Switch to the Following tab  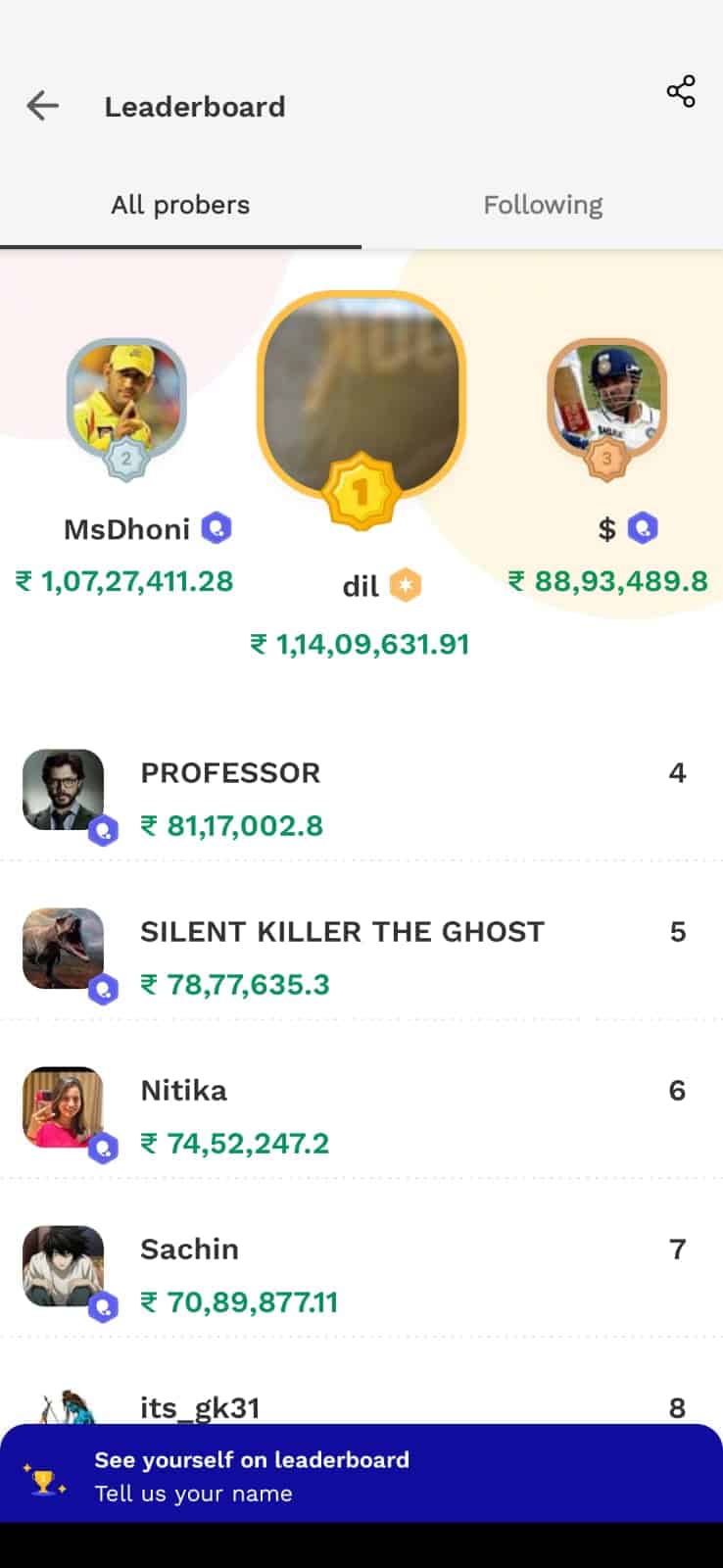[542, 205]
